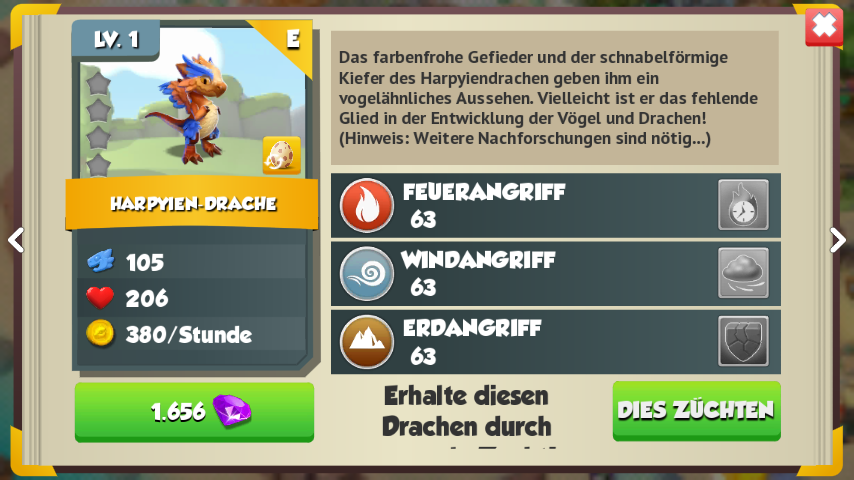Close the Harpyien-Drache info dialog
Image resolution: width=854 pixels, height=480 pixels.
(x=823, y=27)
